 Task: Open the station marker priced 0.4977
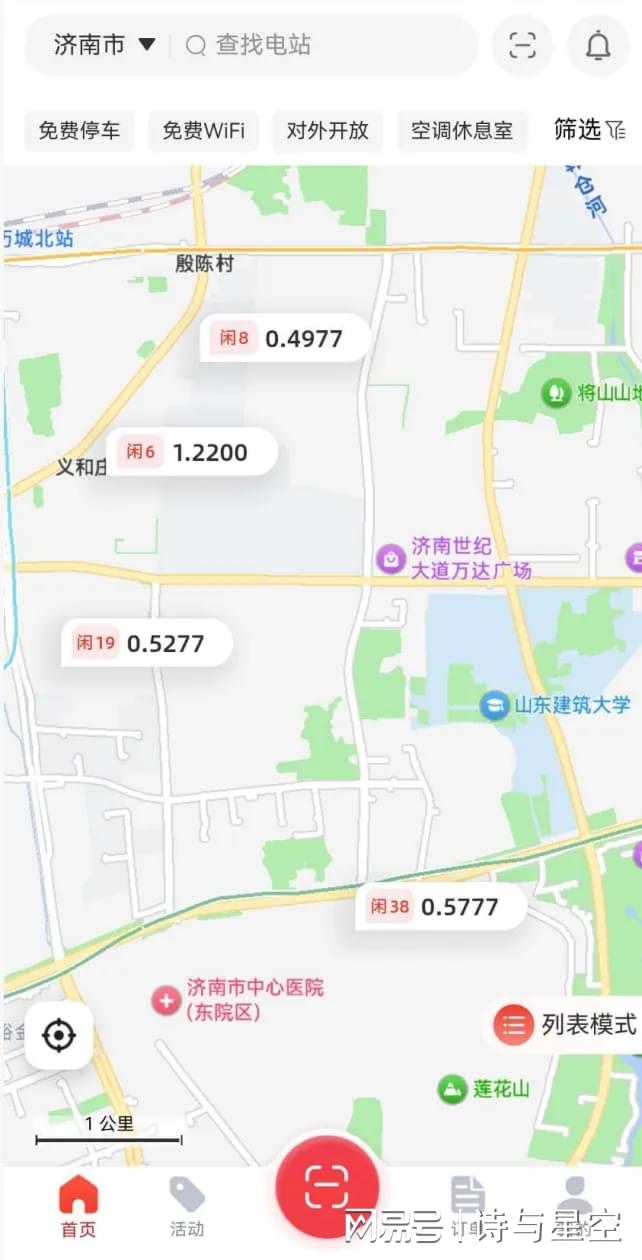click(x=284, y=339)
